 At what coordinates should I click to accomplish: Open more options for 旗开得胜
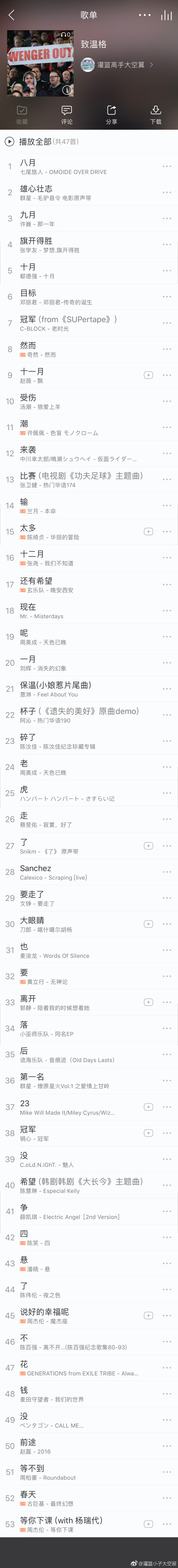click(x=166, y=245)
